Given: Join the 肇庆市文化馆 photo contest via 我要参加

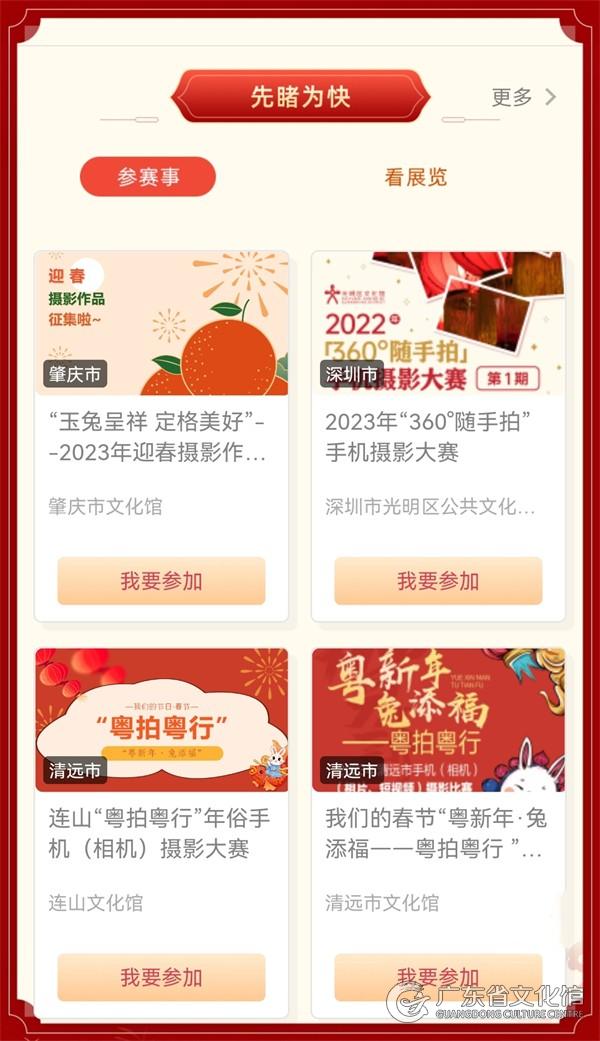Looking at the screenshot, I should tap(161, 581).
